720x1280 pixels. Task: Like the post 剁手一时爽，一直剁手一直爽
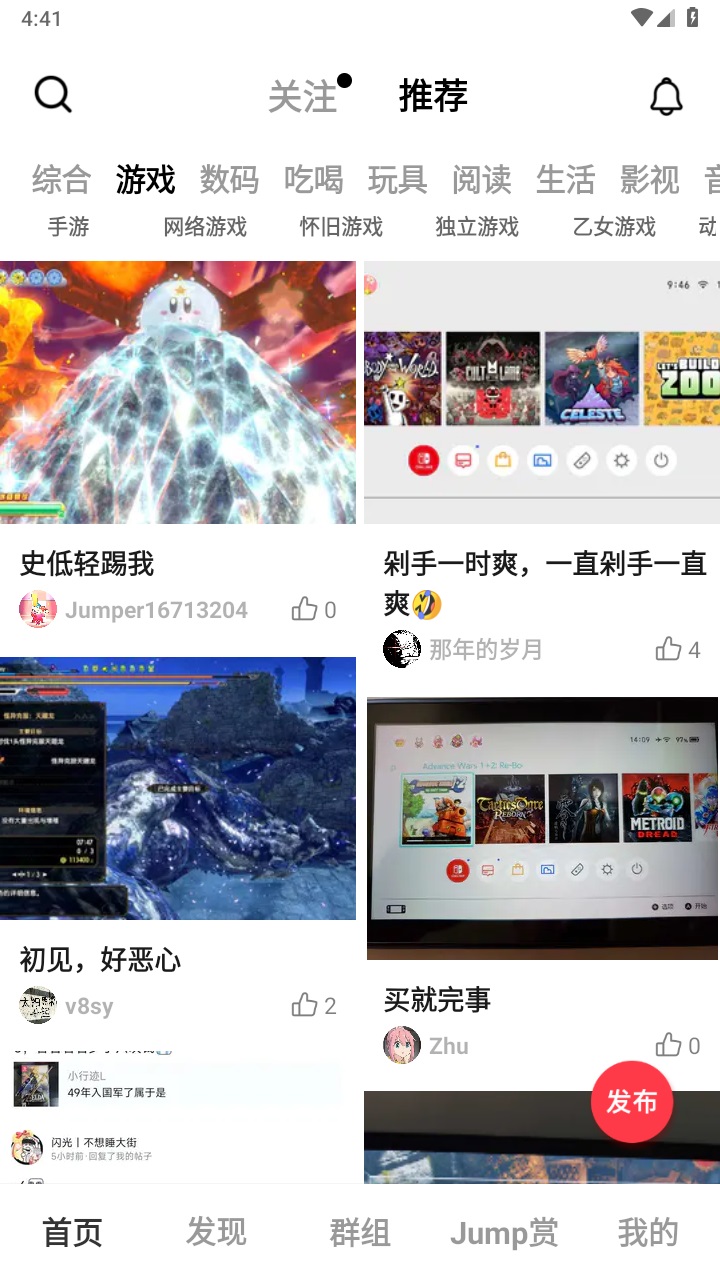coord(670,648)
